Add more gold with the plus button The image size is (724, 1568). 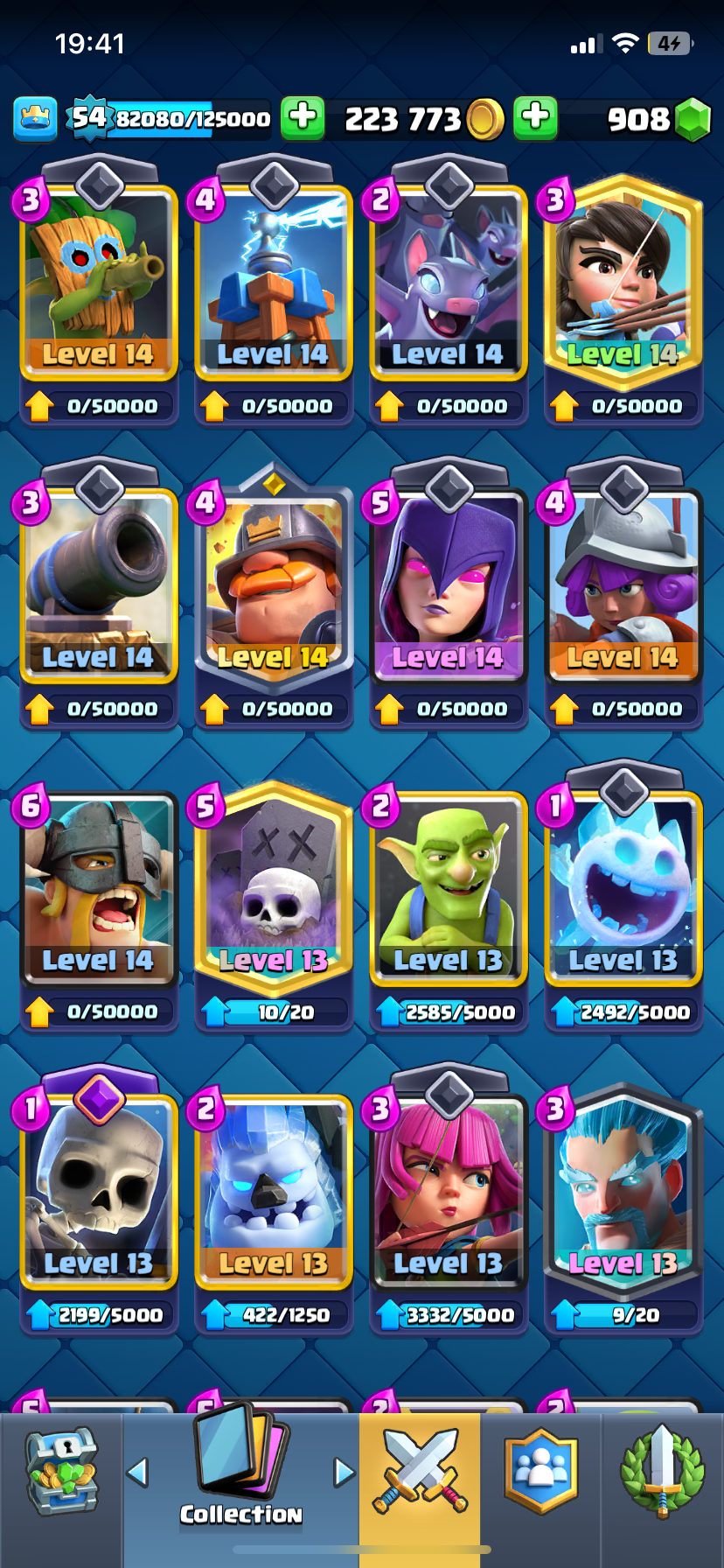coord(303,117)
